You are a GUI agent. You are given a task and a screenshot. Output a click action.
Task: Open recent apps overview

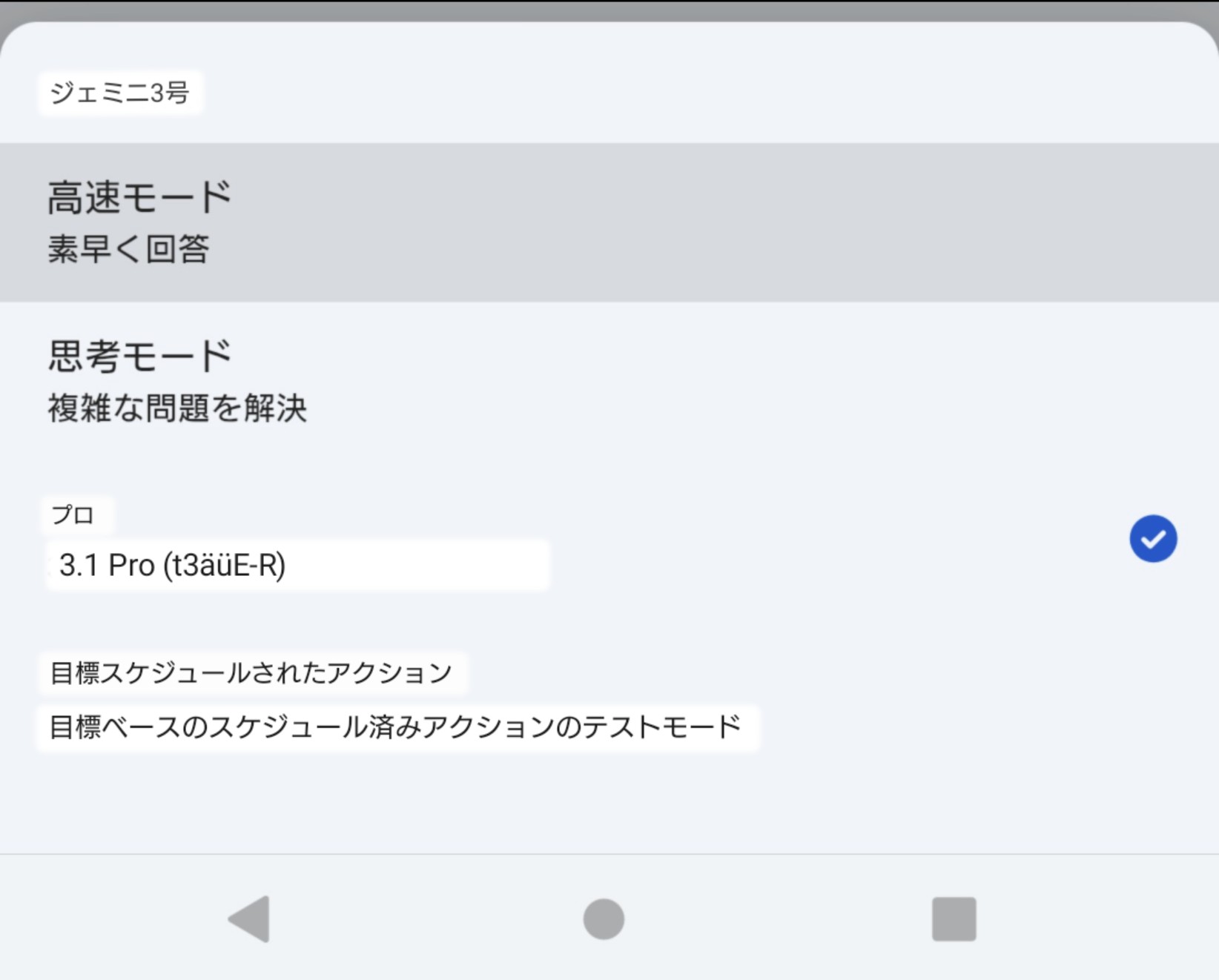[954, 919]
